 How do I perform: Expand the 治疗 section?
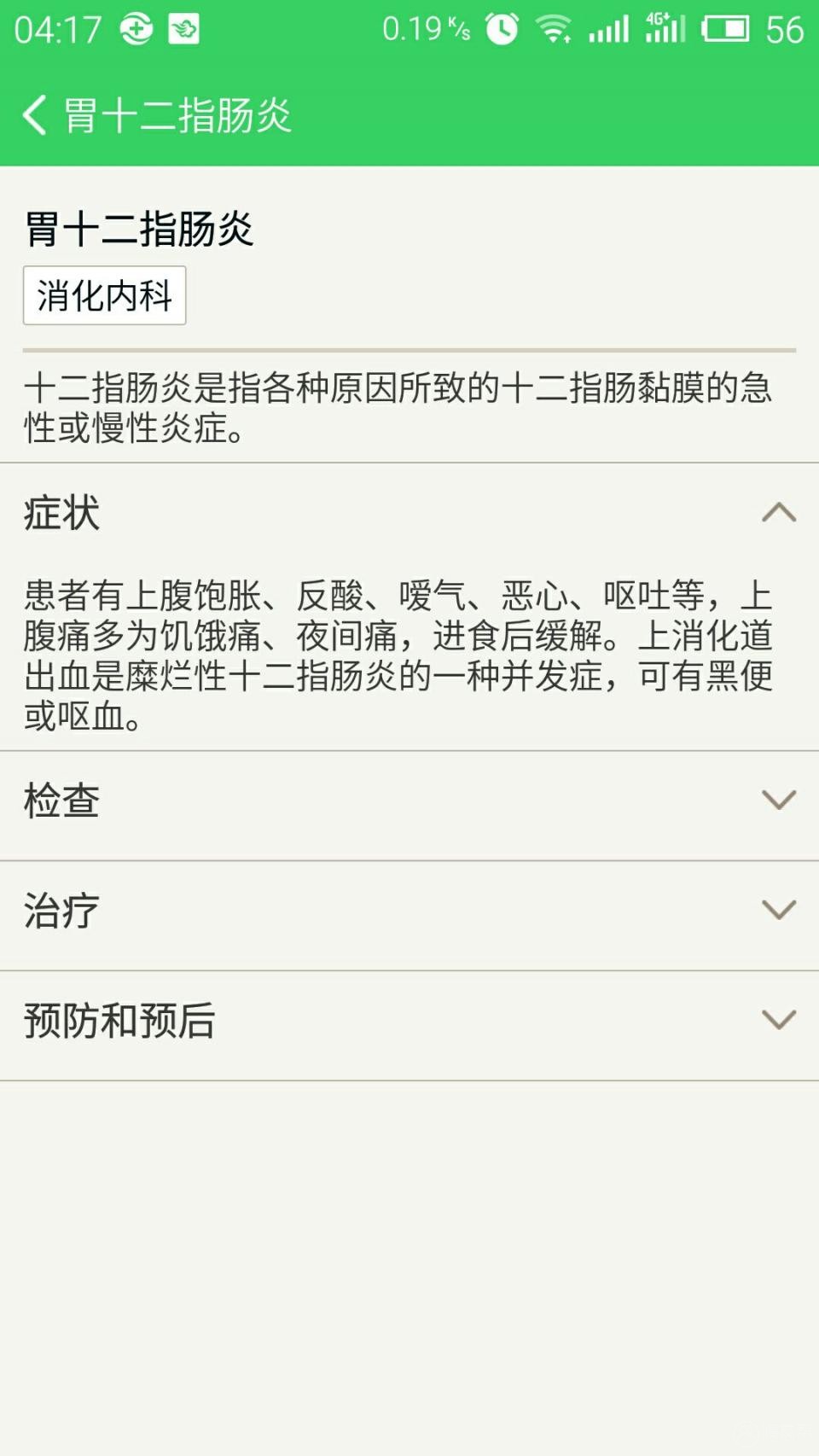tap(777, 911)
